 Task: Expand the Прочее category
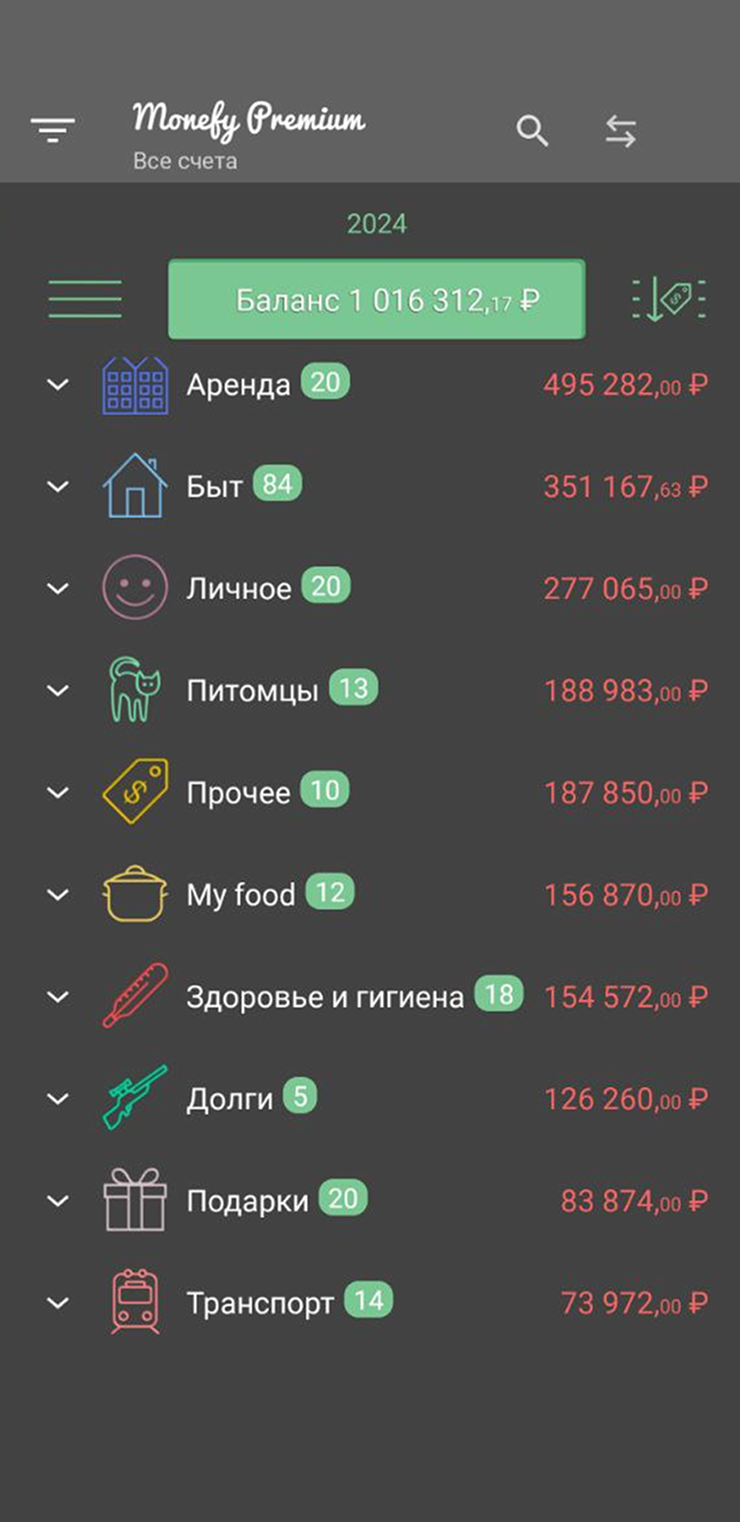click(59, 792)
